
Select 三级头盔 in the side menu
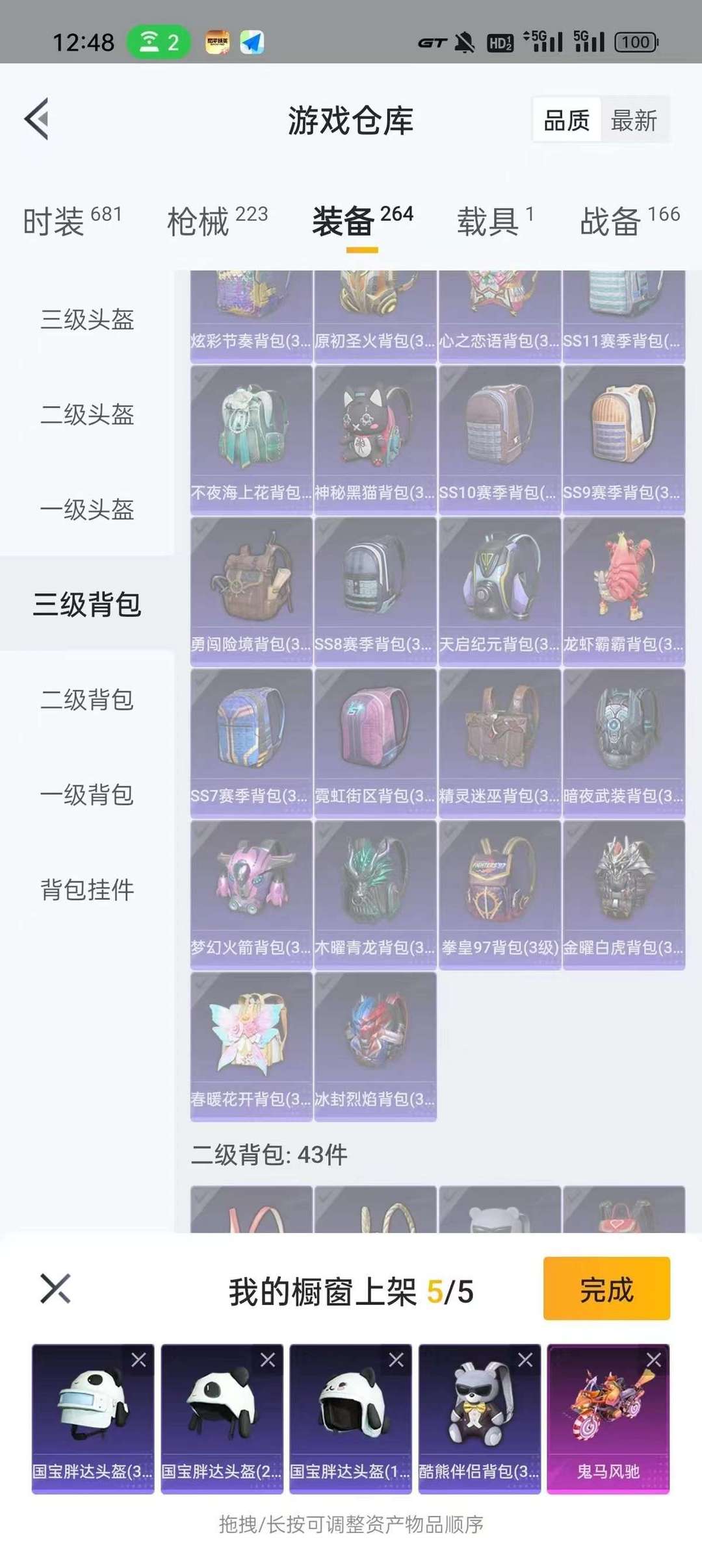pos(87,319)
